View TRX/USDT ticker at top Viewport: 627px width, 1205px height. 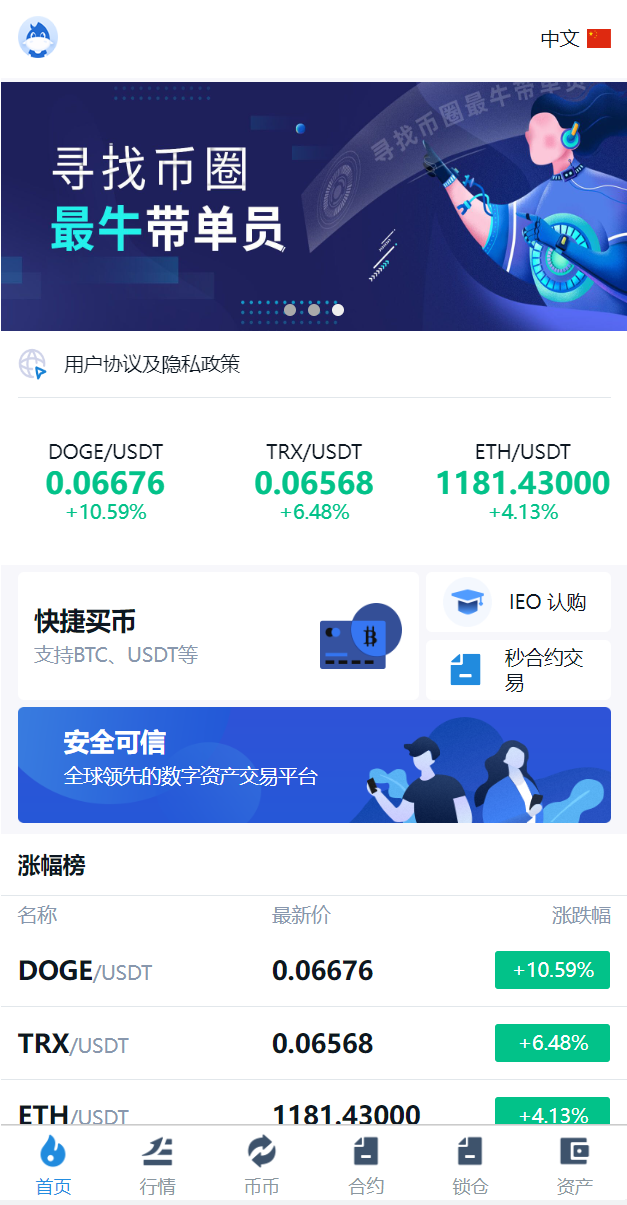pyautogui.click(x=314, y=482)
